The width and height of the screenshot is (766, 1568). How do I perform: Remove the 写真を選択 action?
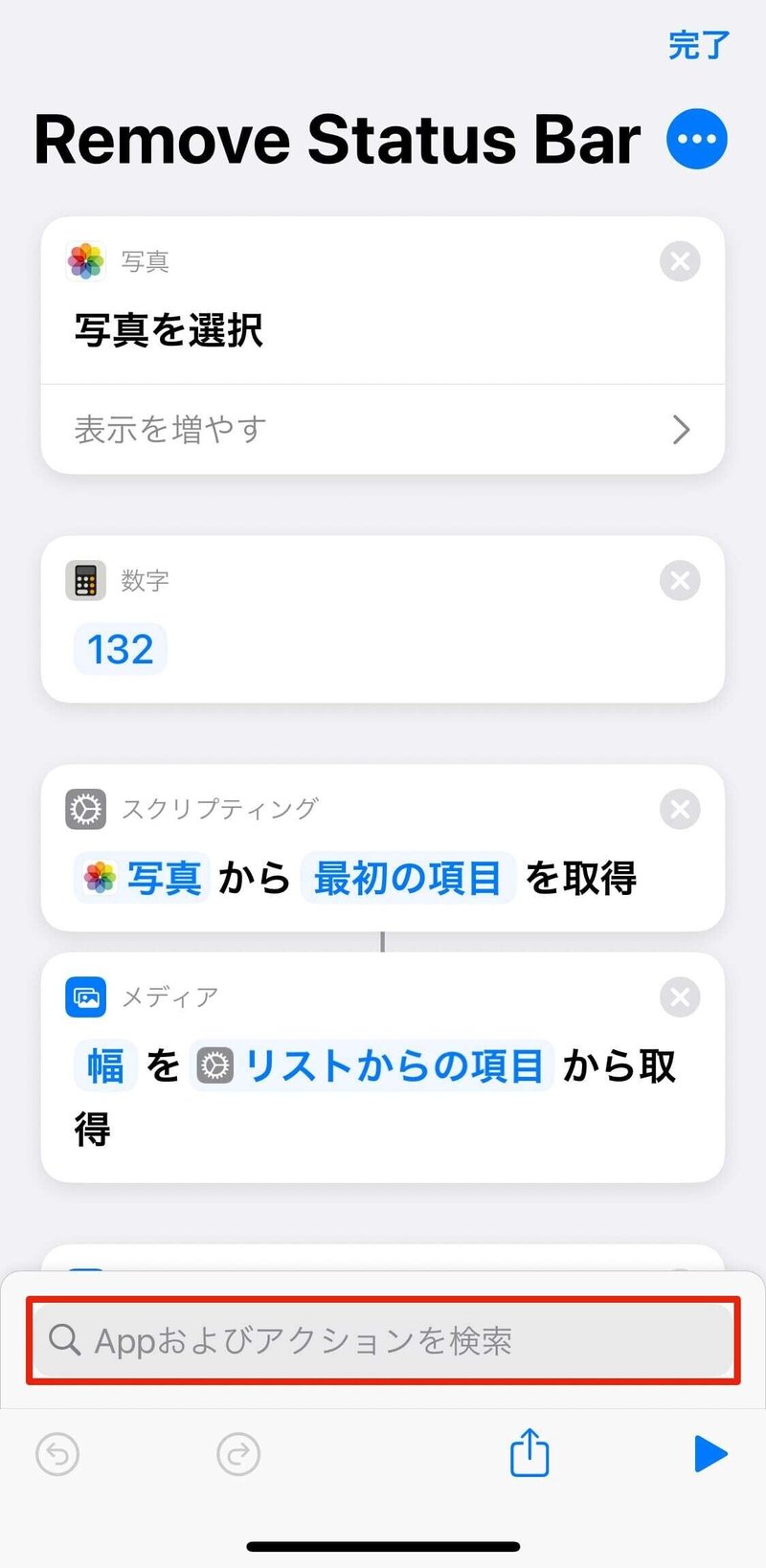point(680,261)
